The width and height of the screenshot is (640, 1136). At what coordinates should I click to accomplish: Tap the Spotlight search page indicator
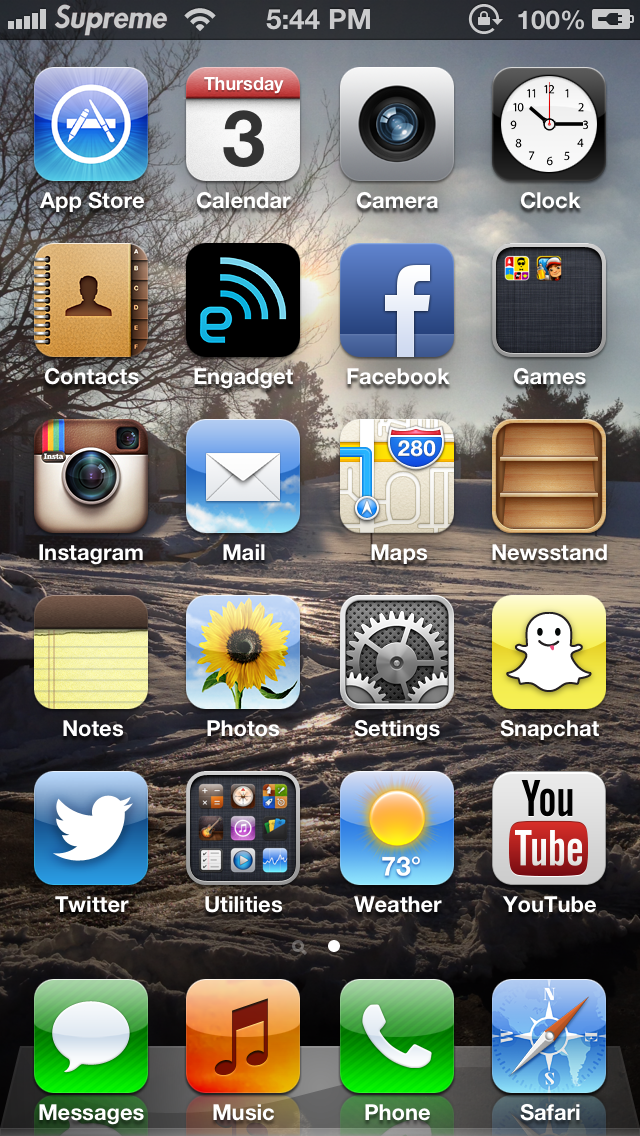tap(299, 946)
